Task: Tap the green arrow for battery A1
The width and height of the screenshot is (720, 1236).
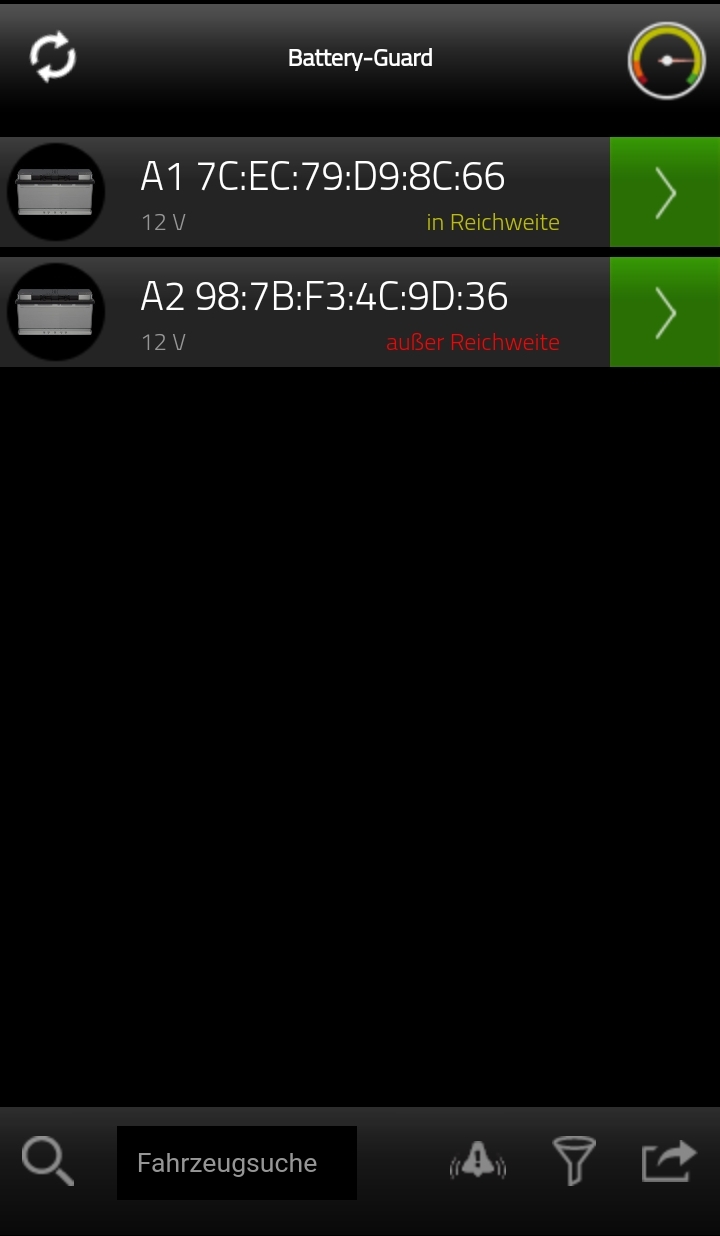Action: point(665,192)
